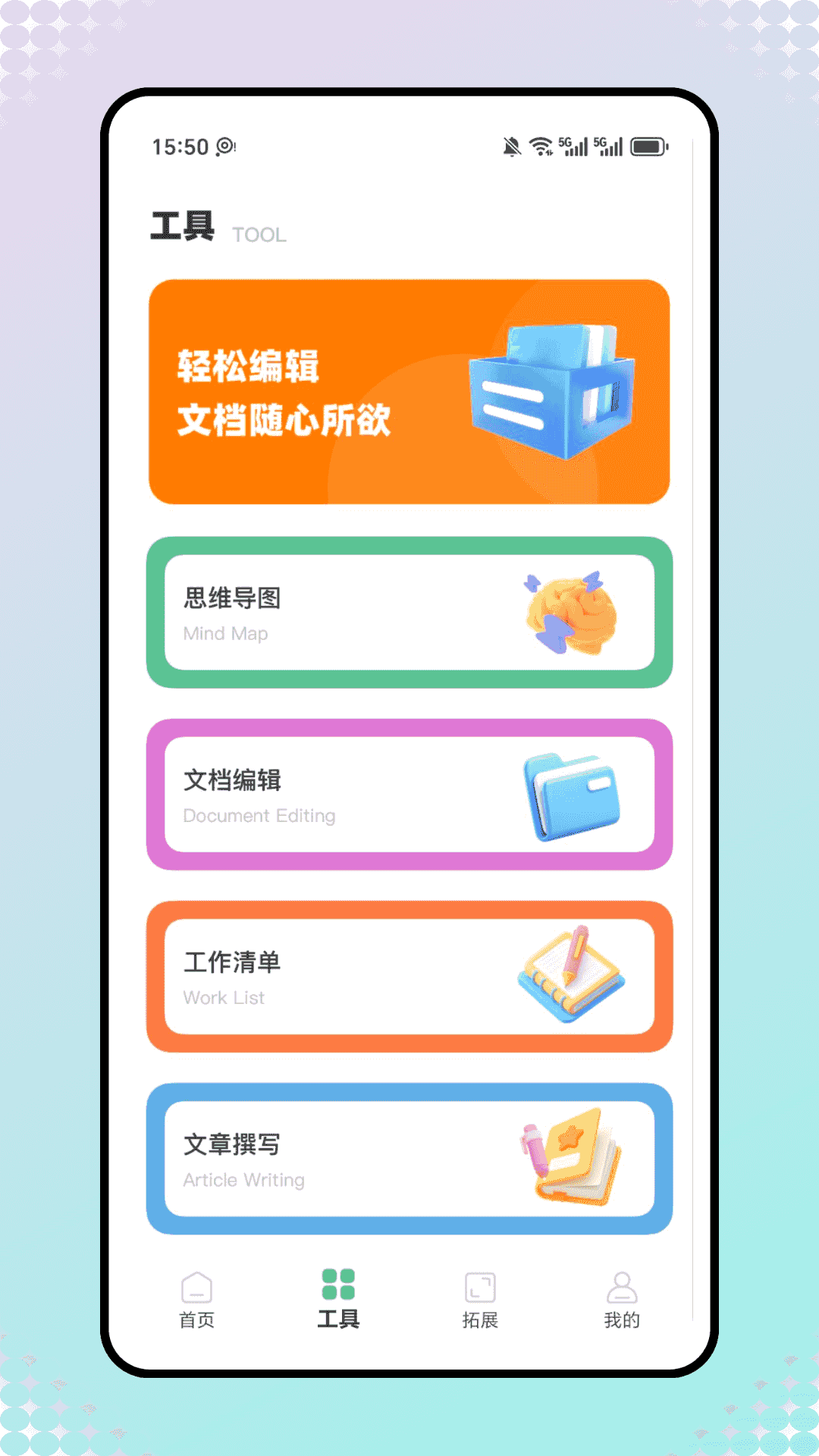The image size is (819, 1456).
Task: Open the 文章撰写 Article Writing card
Action: 409,1159
